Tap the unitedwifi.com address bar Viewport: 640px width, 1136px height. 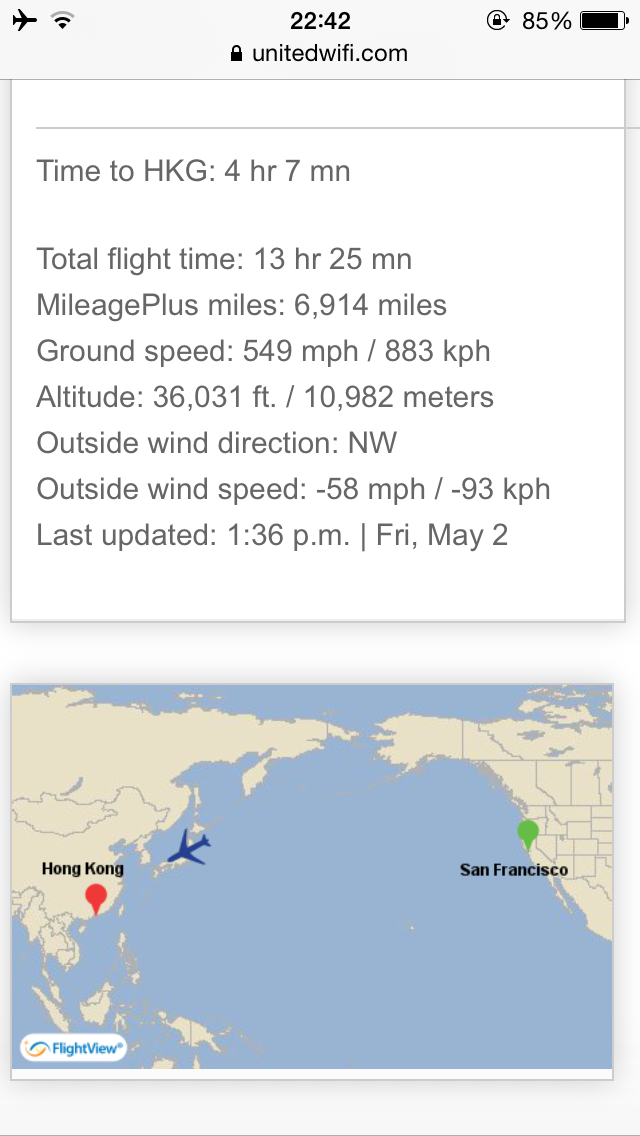pos(320,54)
